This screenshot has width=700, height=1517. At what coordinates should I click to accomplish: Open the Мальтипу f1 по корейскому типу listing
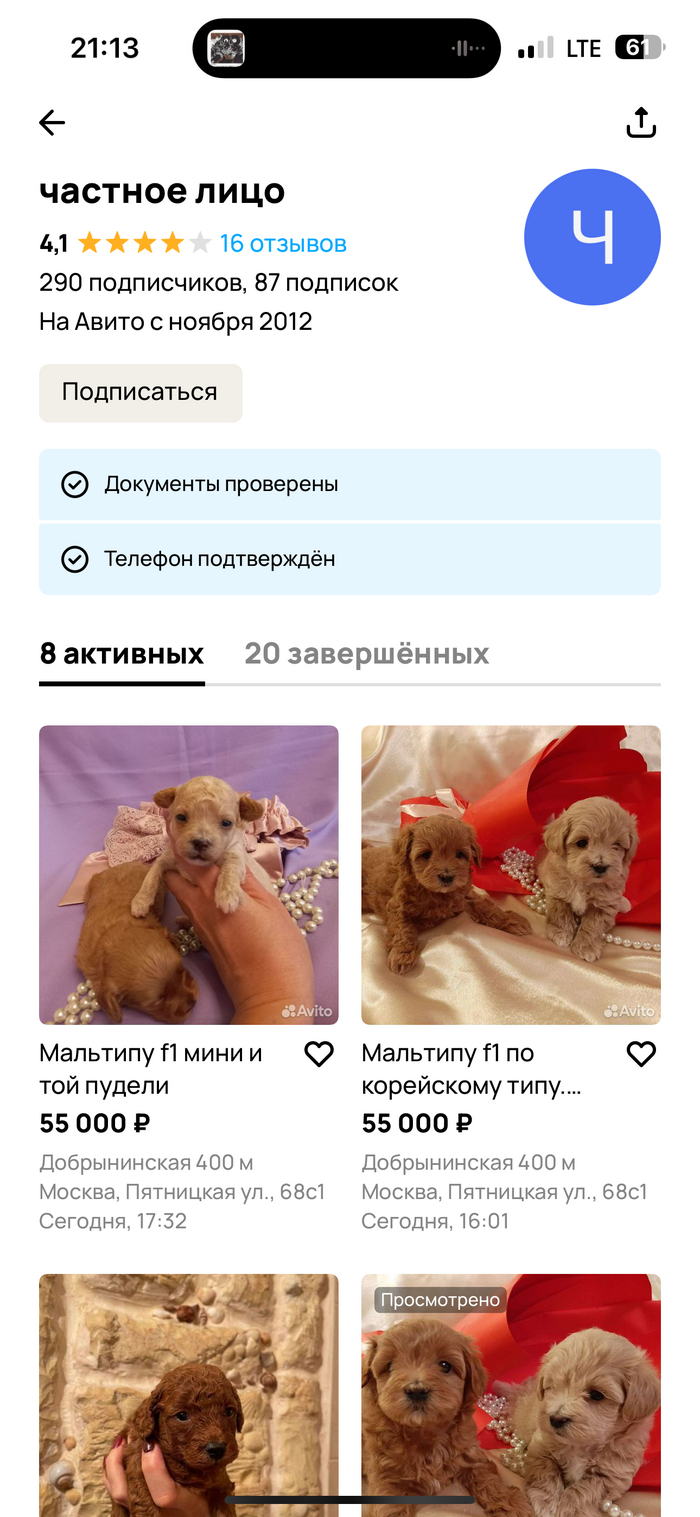click(x=510, y=875)
